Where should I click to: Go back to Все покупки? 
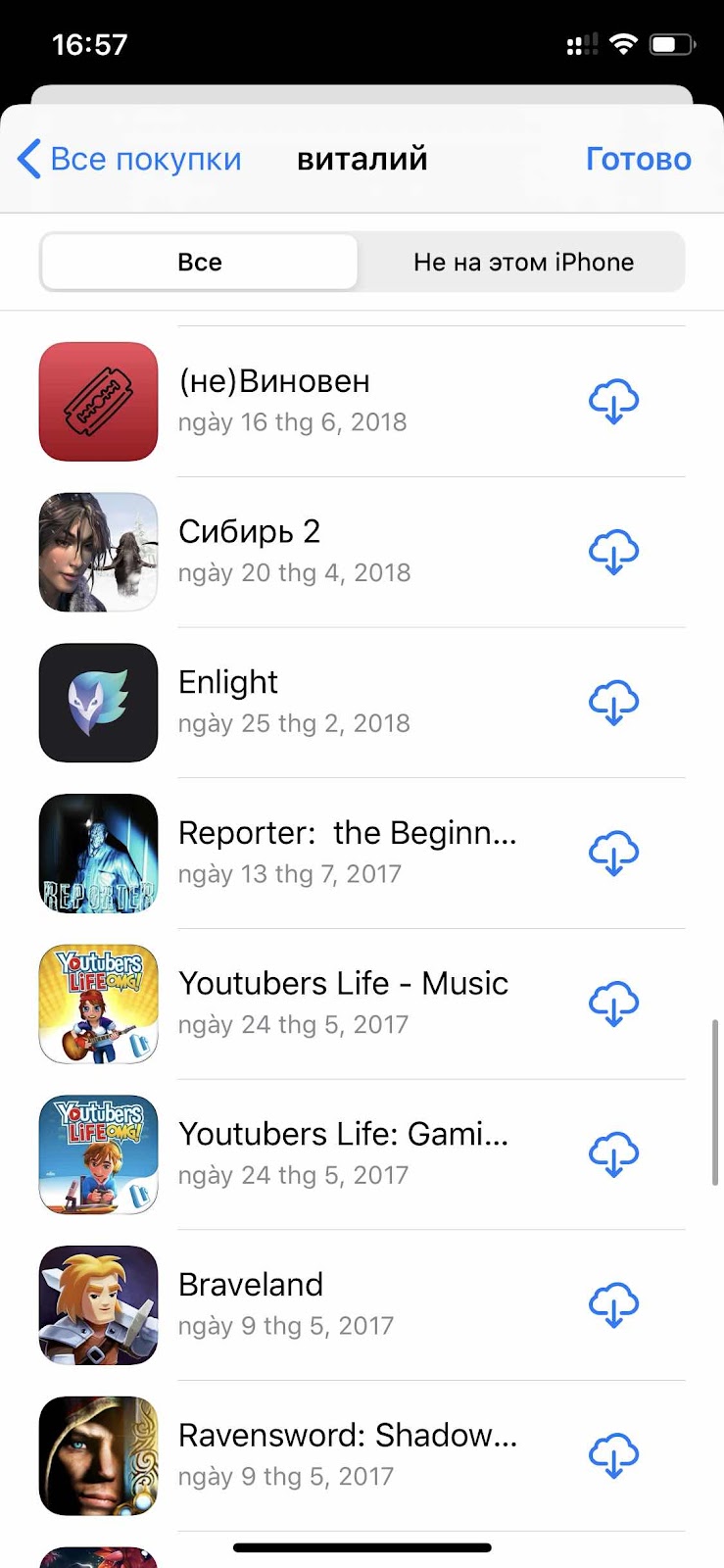(x=129, y=159)
